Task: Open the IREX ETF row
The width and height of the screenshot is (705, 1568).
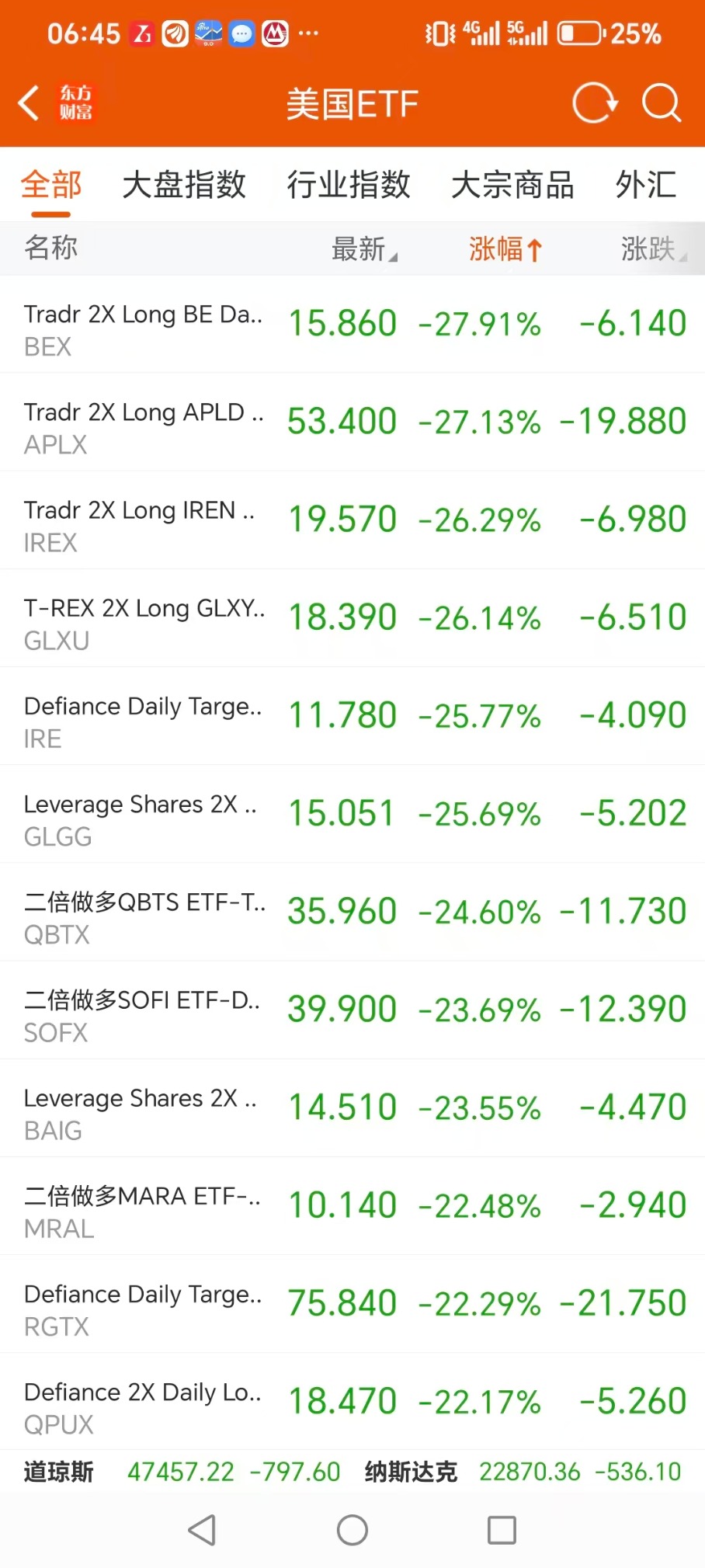Action: [352, 520]
